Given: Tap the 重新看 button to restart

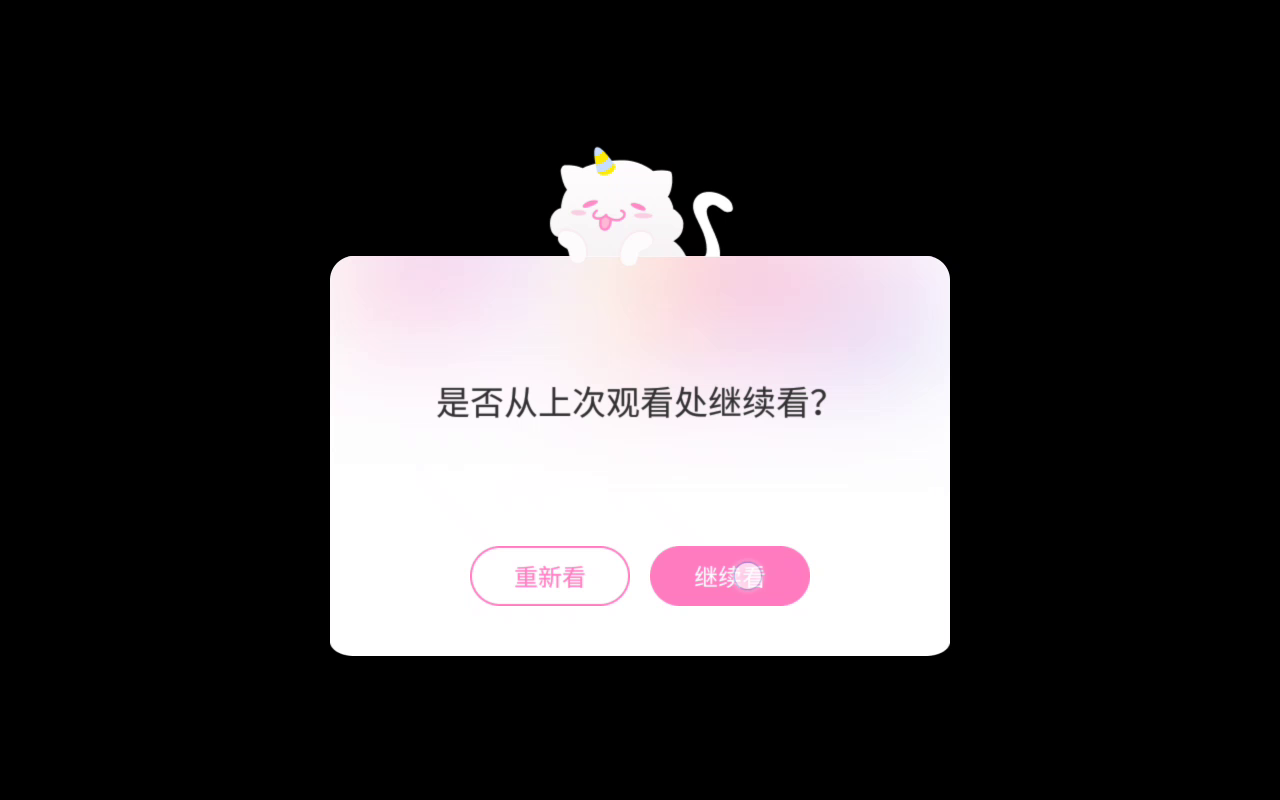Looking at the screenshot, I should [549, 576].
